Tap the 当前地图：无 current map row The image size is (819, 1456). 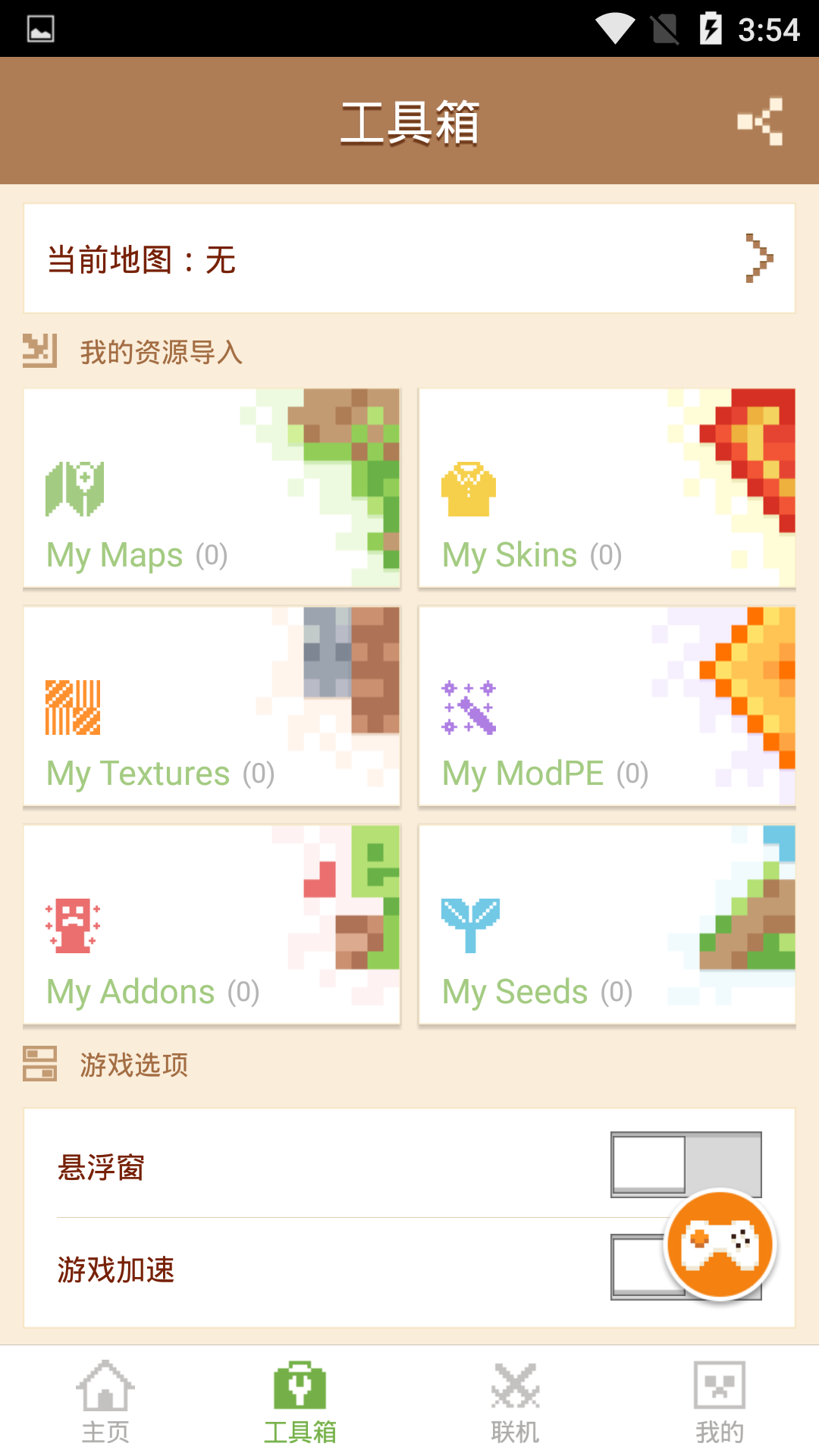click(409, 259)
